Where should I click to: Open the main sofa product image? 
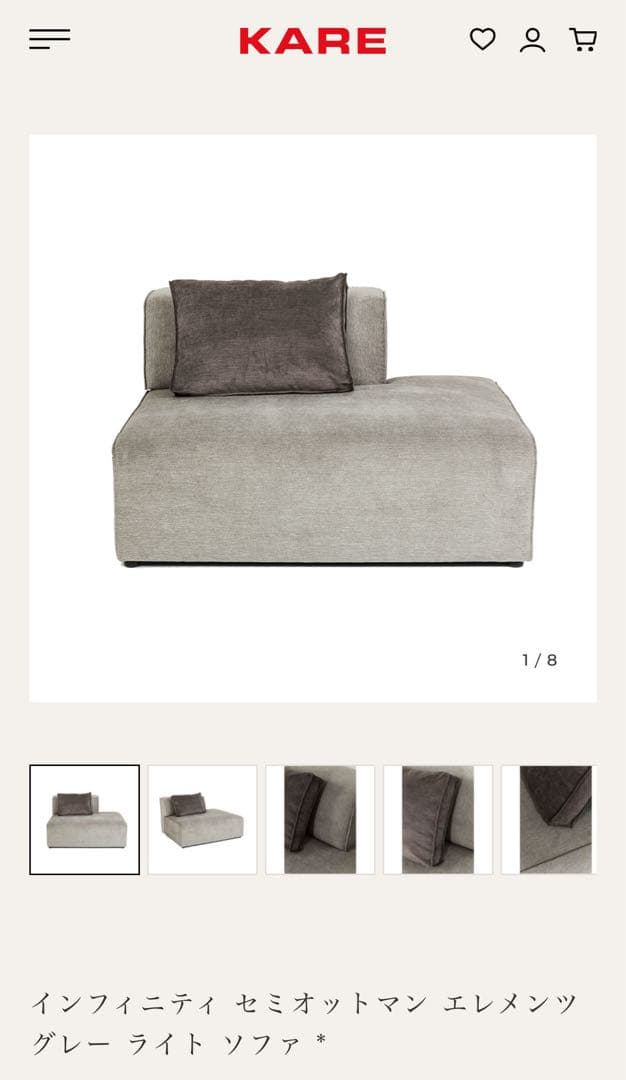(312, 418)
